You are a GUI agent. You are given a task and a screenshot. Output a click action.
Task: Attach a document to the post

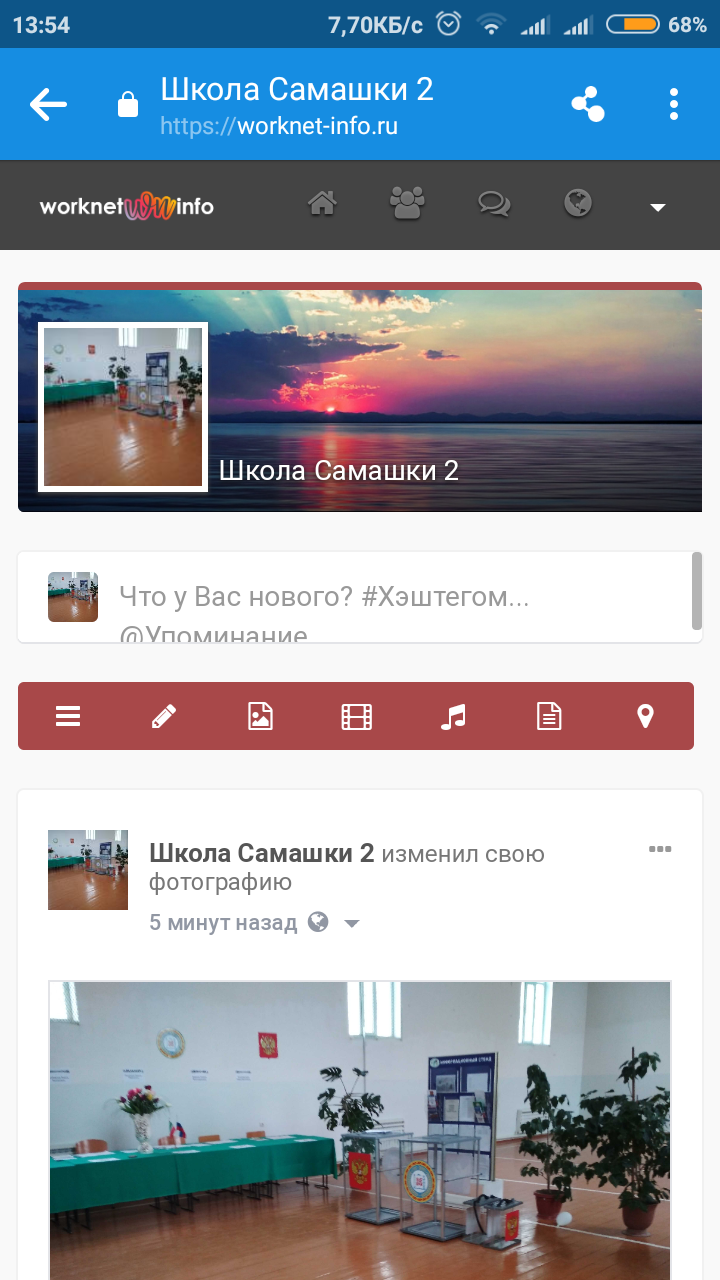click(x=549, y=716)
